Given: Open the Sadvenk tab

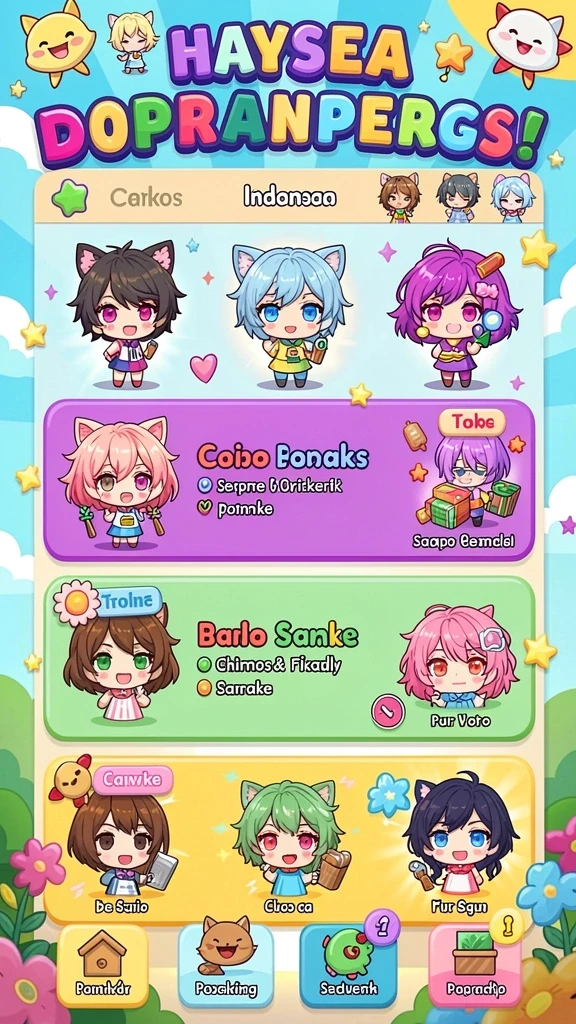Looking at the screenshot, I should coord(348,965).
